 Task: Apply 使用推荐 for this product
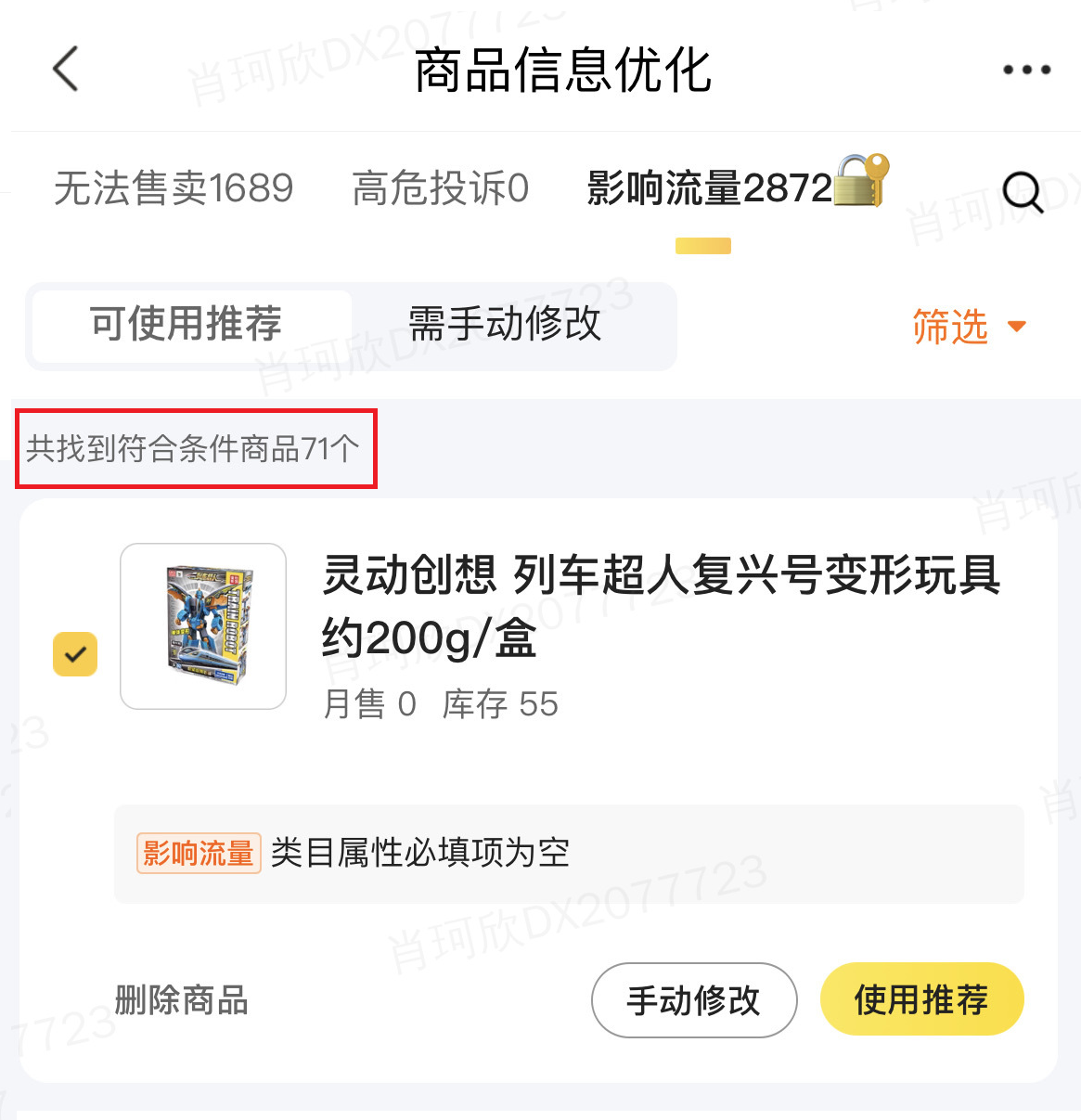pos(921,999)
